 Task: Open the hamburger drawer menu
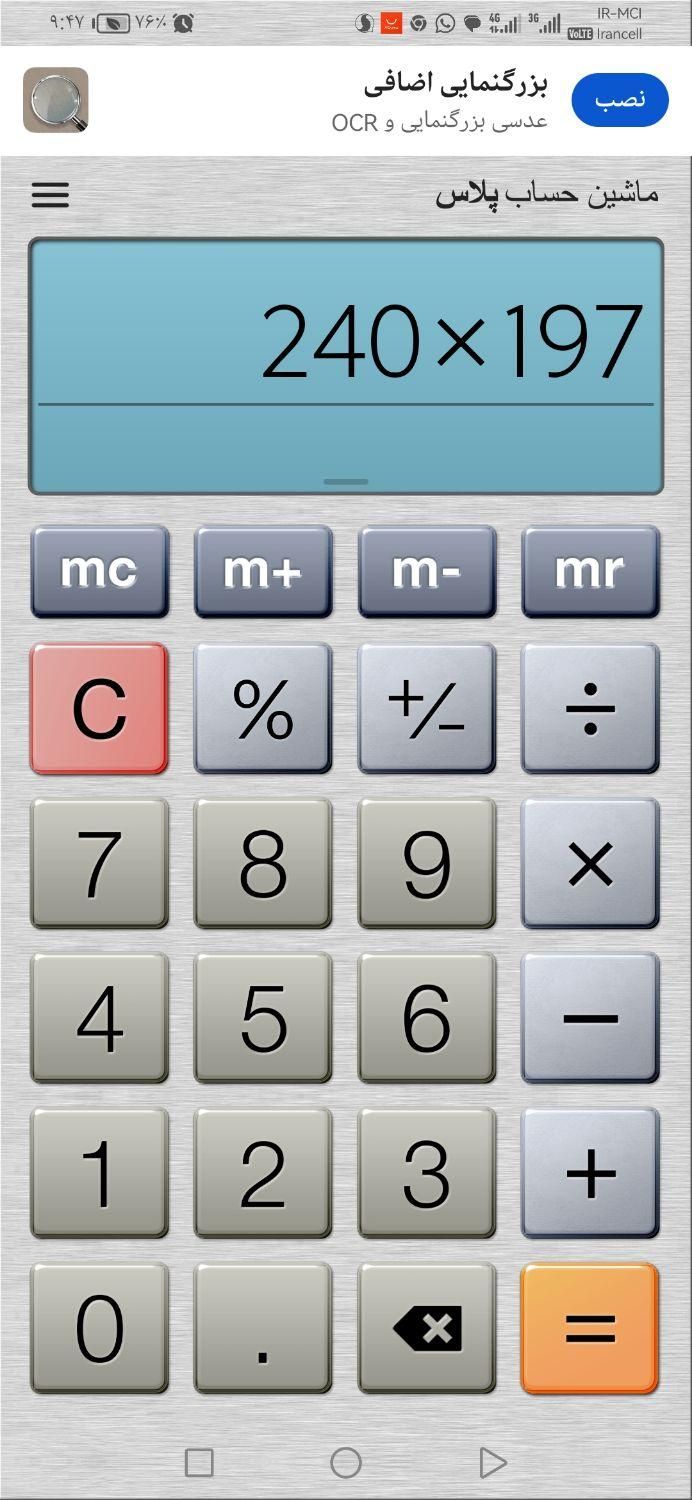tap(50, 194)
